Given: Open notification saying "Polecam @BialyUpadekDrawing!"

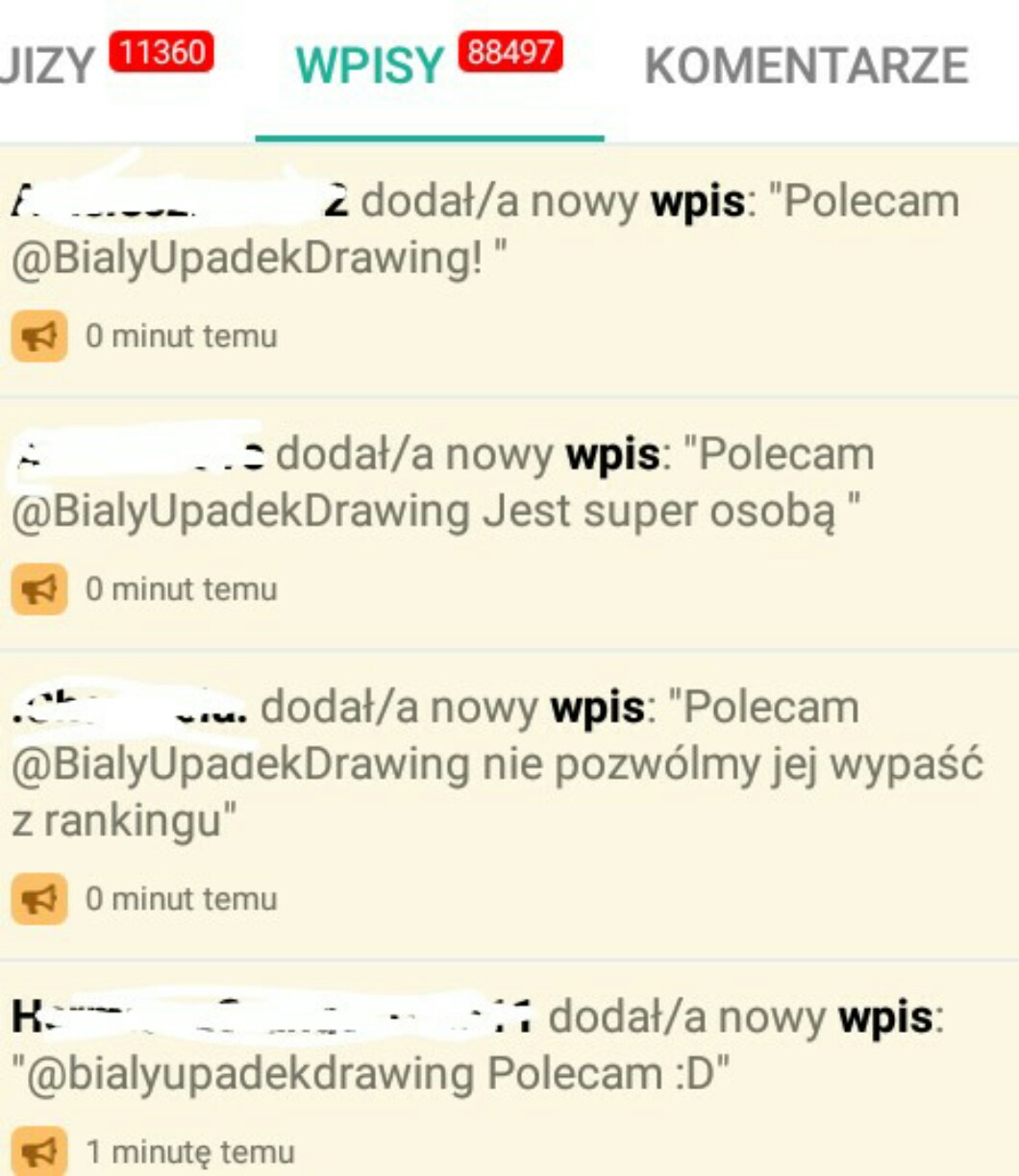Looking at the screenshot, I should click(x=509, y=269).
